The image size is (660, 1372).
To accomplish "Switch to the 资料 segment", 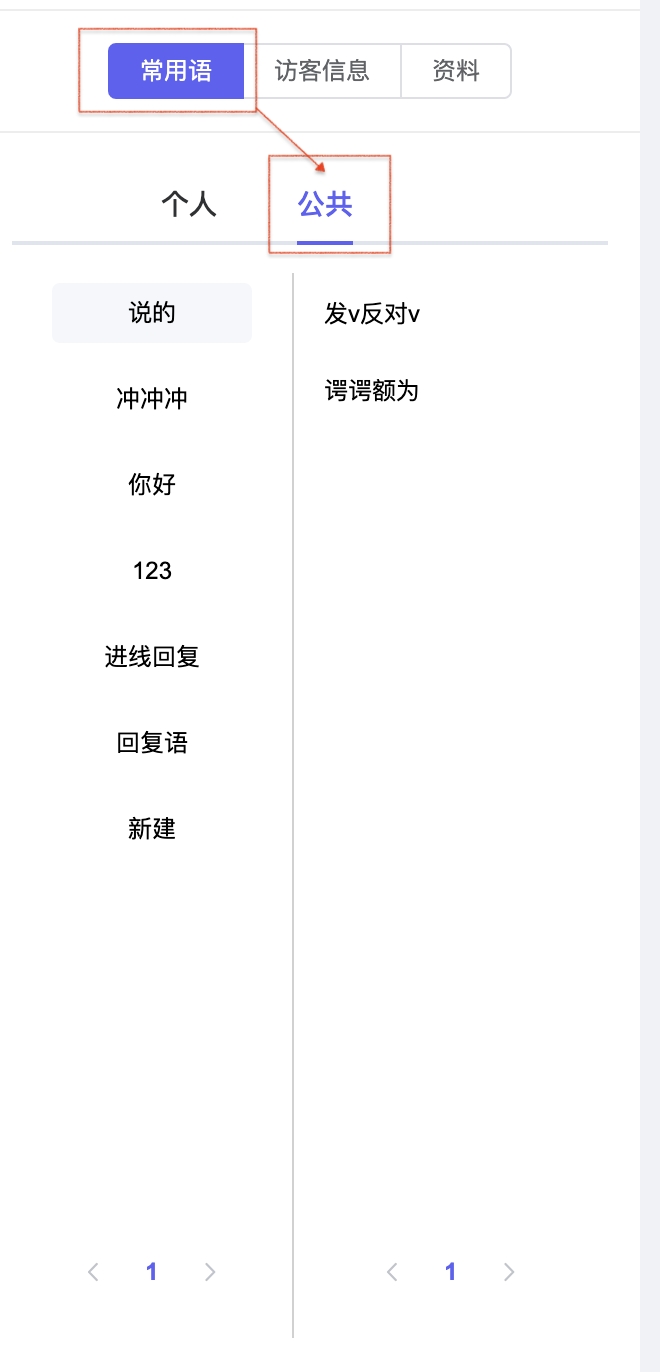I will [x=456, y=71].
